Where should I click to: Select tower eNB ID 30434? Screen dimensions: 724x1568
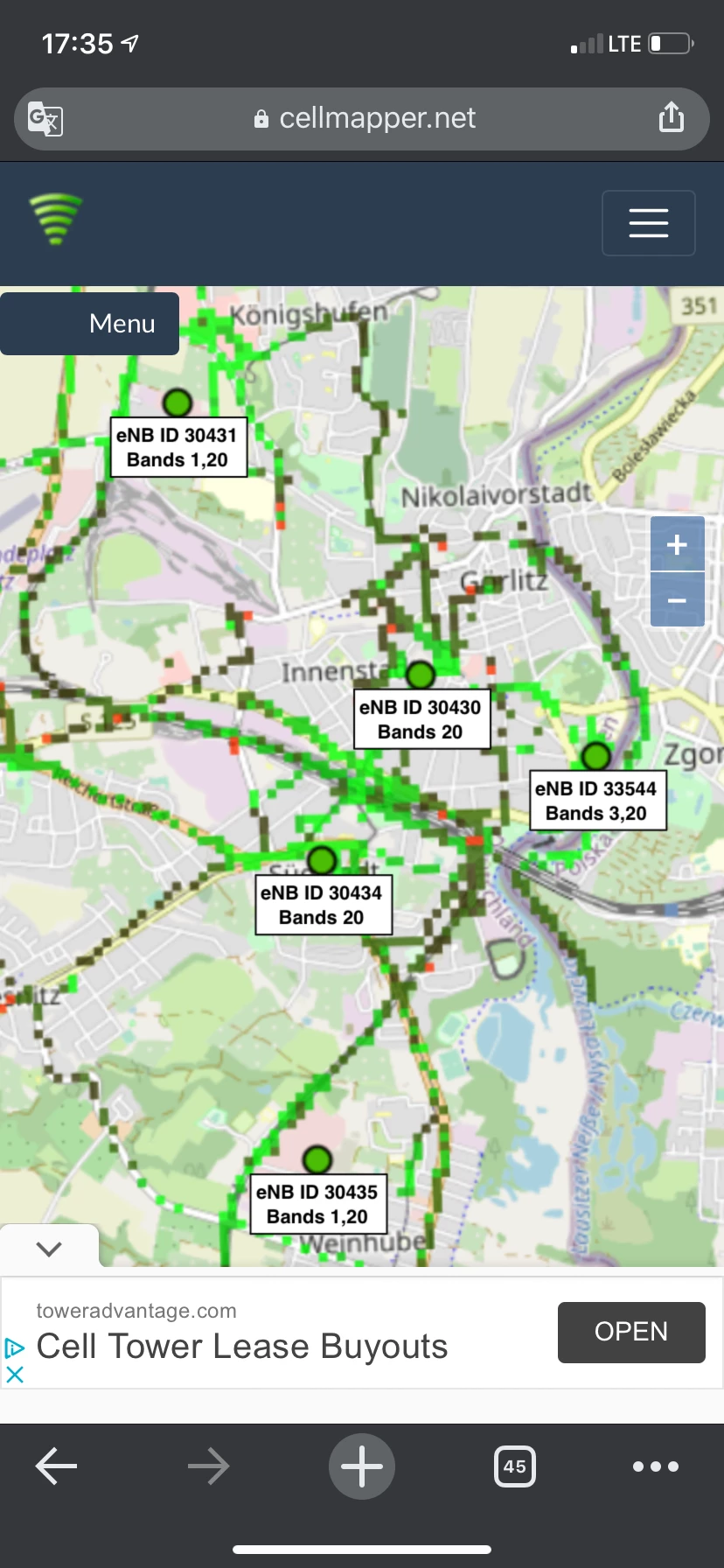322,860
